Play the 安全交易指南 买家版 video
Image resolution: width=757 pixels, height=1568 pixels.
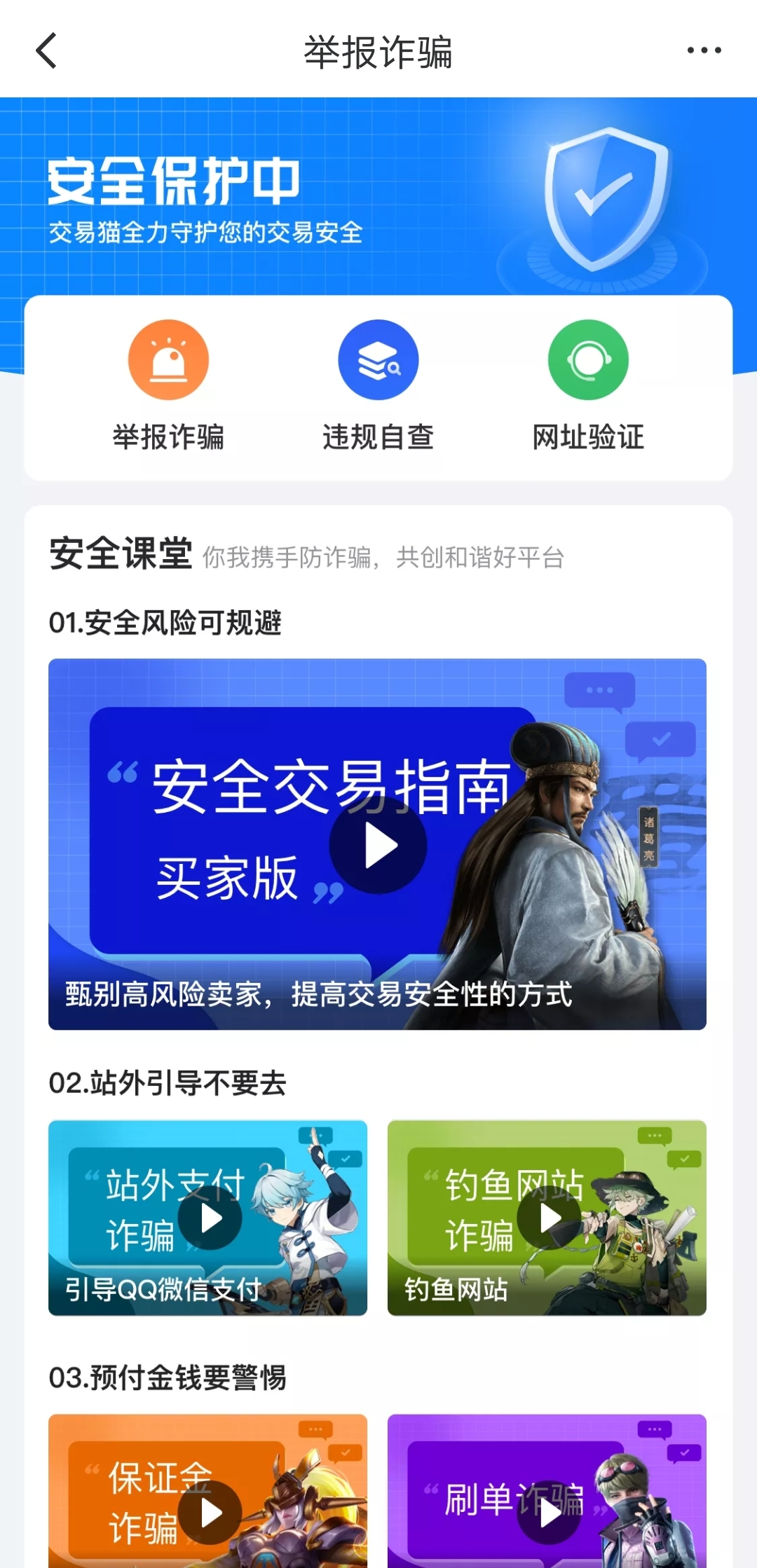[x=378, y=846]
